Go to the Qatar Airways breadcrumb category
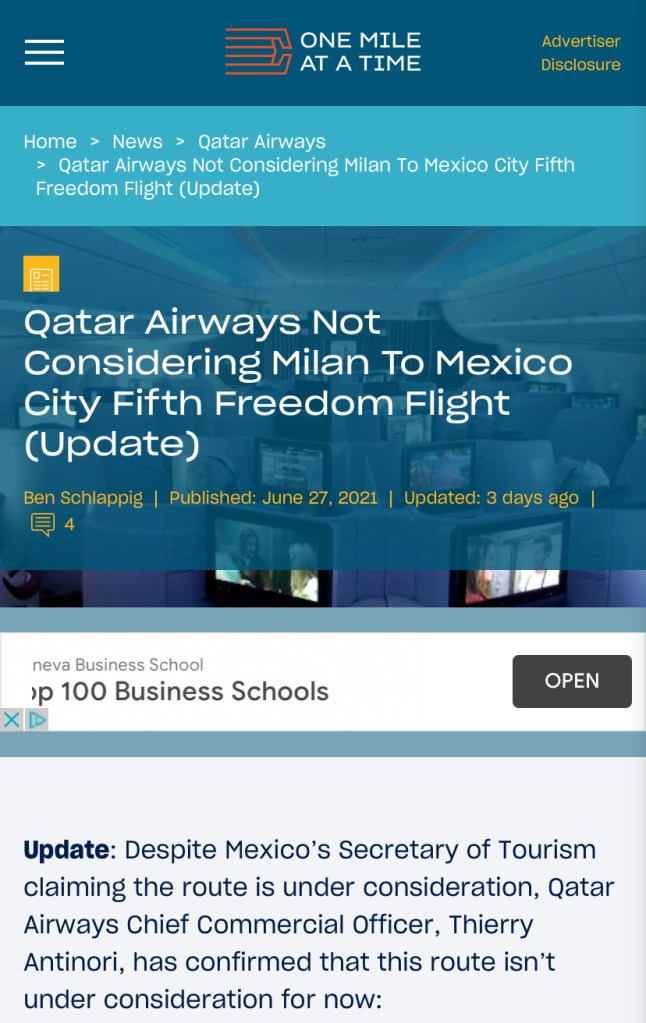 coord(261,142)
